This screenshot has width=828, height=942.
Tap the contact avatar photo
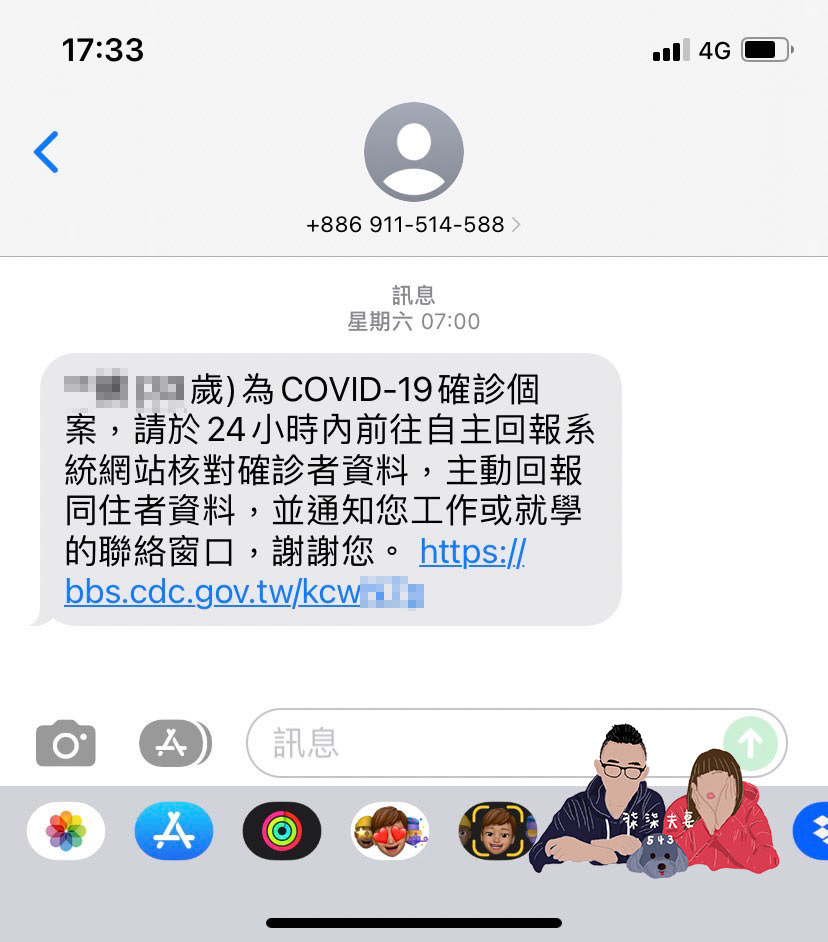point(414,150)
